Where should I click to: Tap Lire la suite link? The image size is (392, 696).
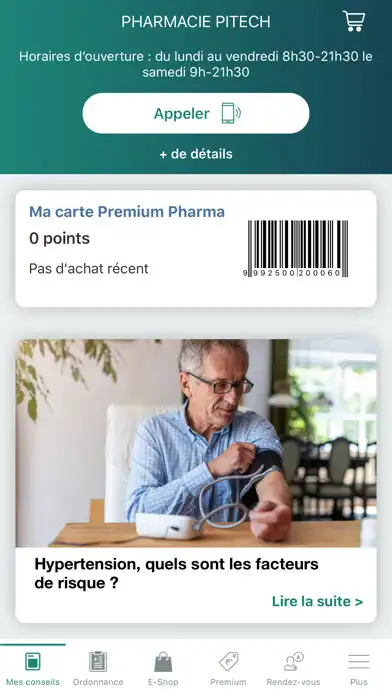(317, 601)
